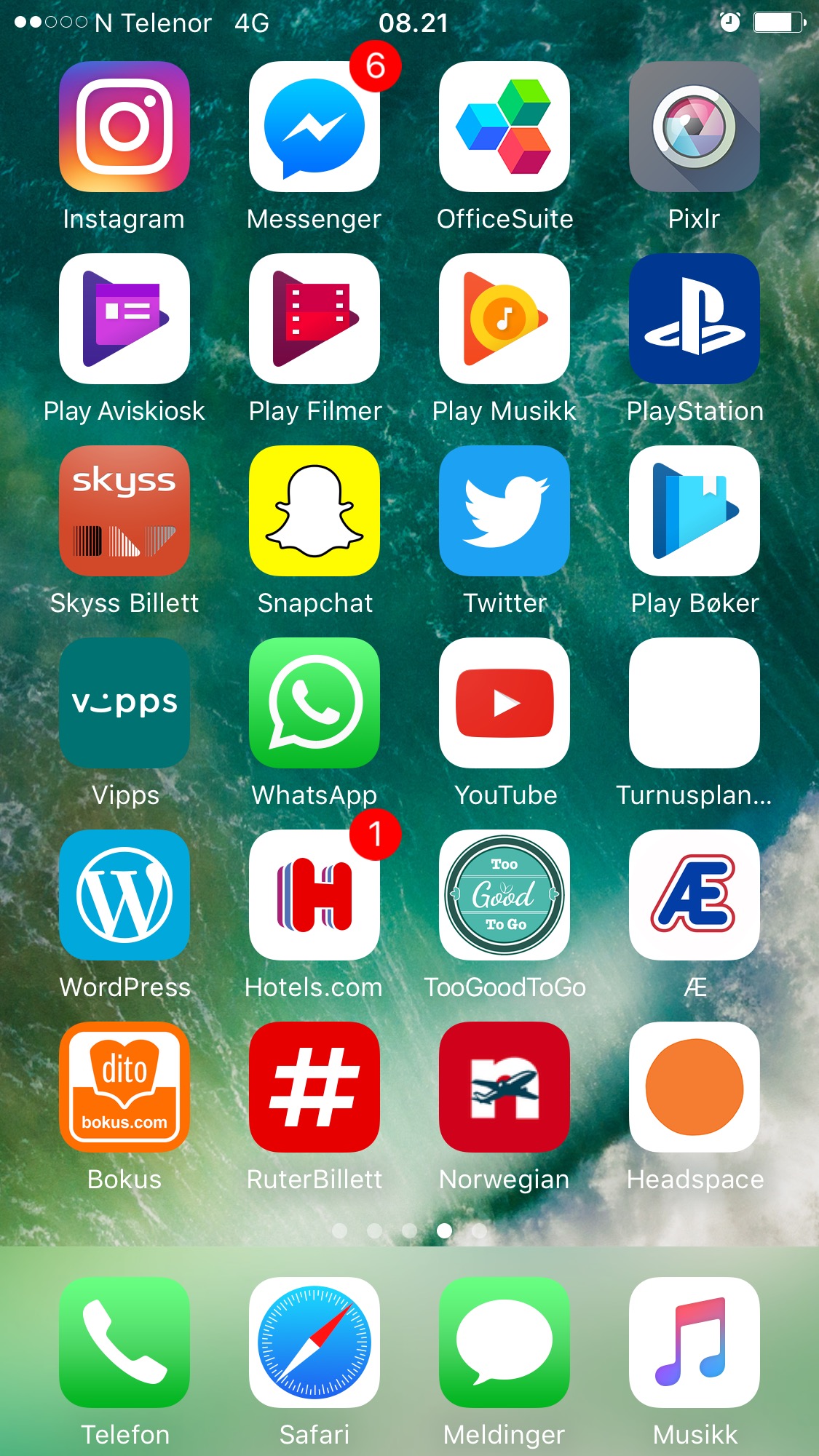
Task: Launch Skyss Billett ticket app
Action: click(124, 511)
